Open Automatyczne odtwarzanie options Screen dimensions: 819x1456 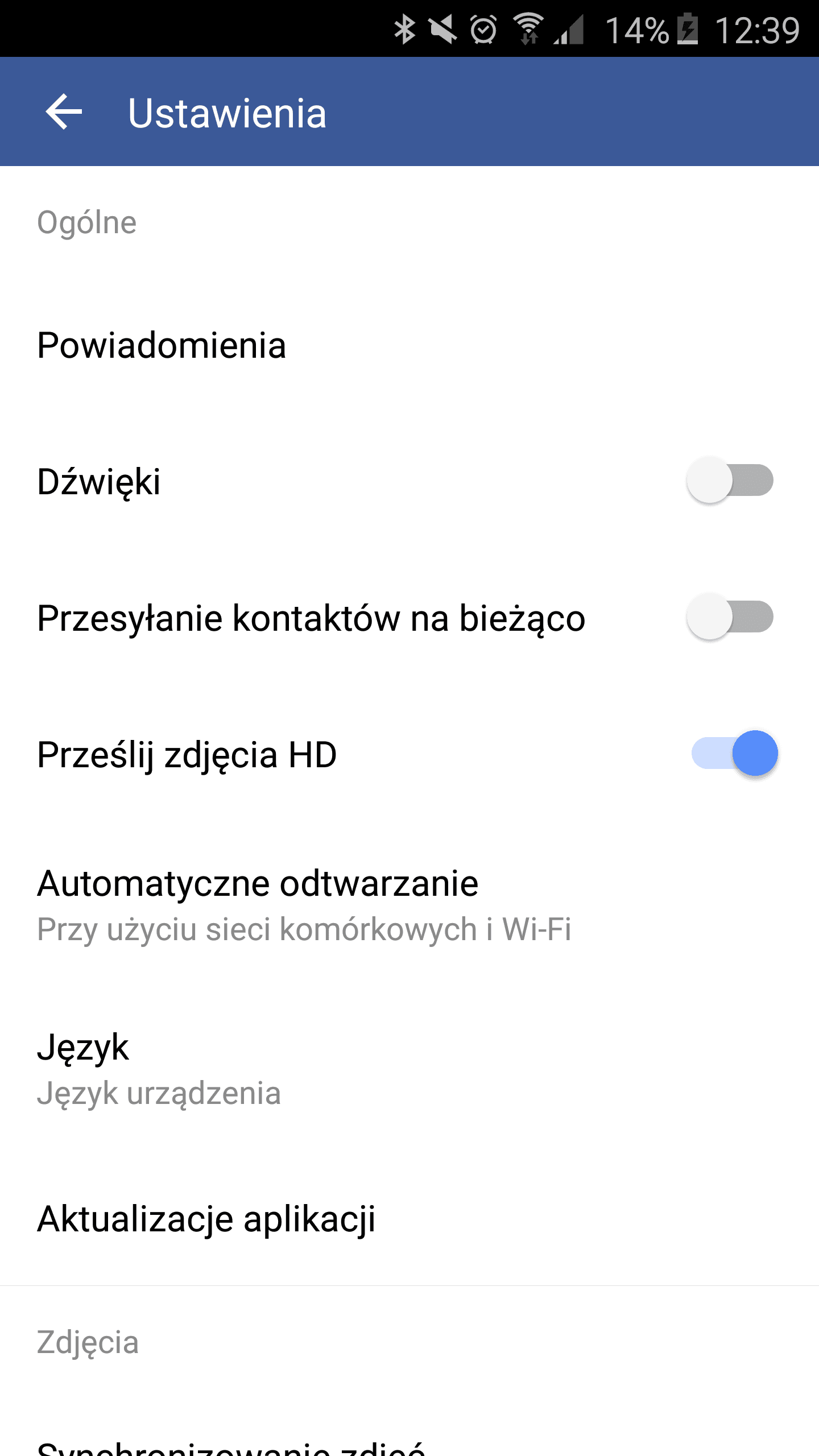point(409,905)
